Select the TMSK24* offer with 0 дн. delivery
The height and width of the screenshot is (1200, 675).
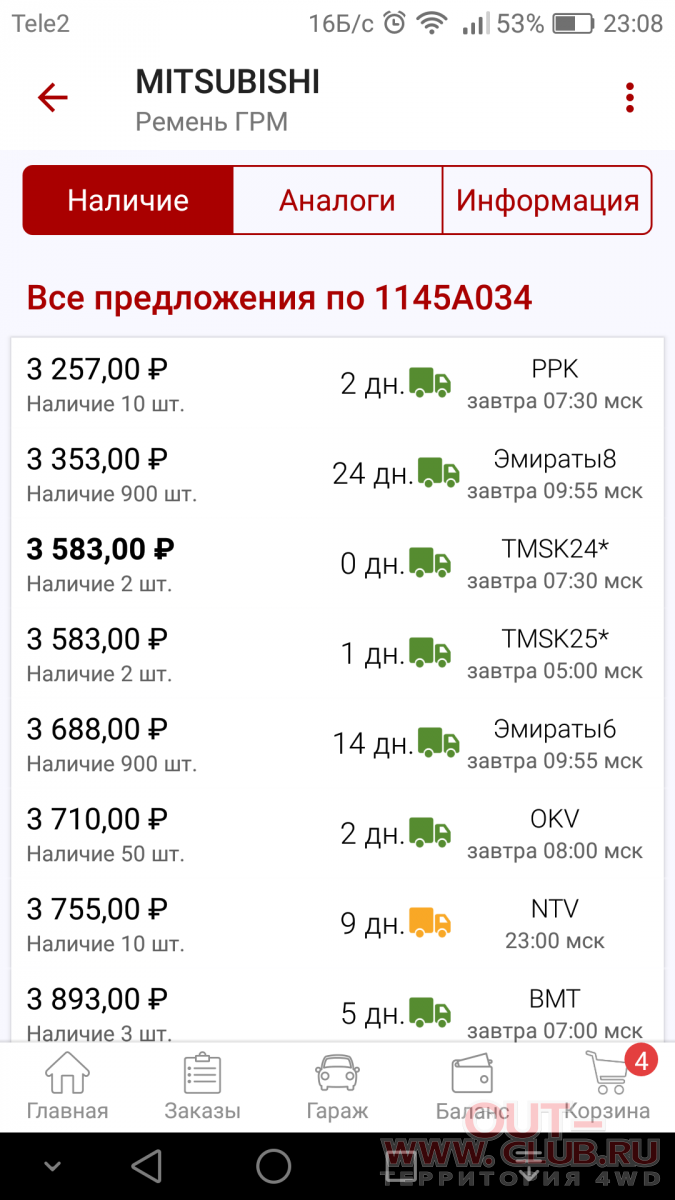[x=337, y=564]
